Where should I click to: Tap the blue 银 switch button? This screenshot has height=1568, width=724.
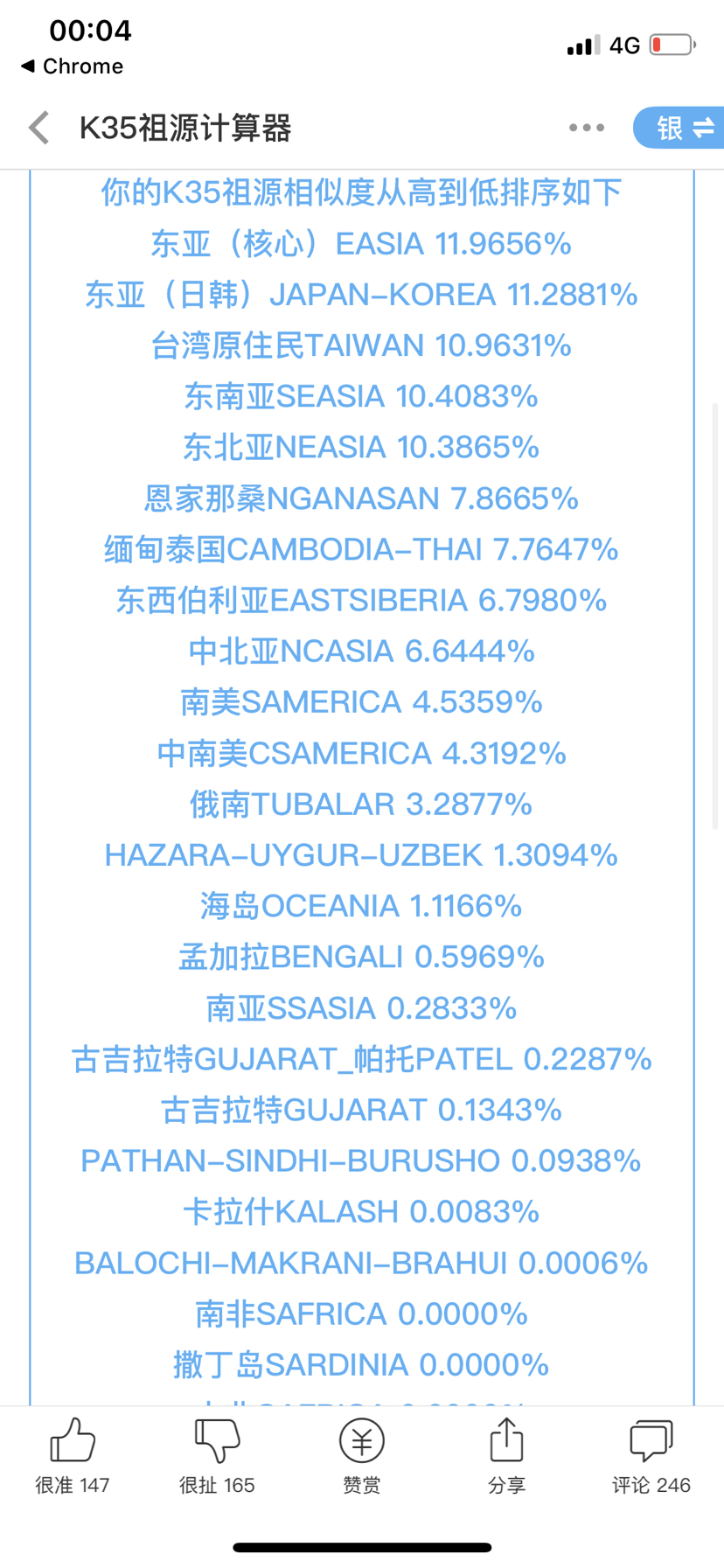coord(679,128)
